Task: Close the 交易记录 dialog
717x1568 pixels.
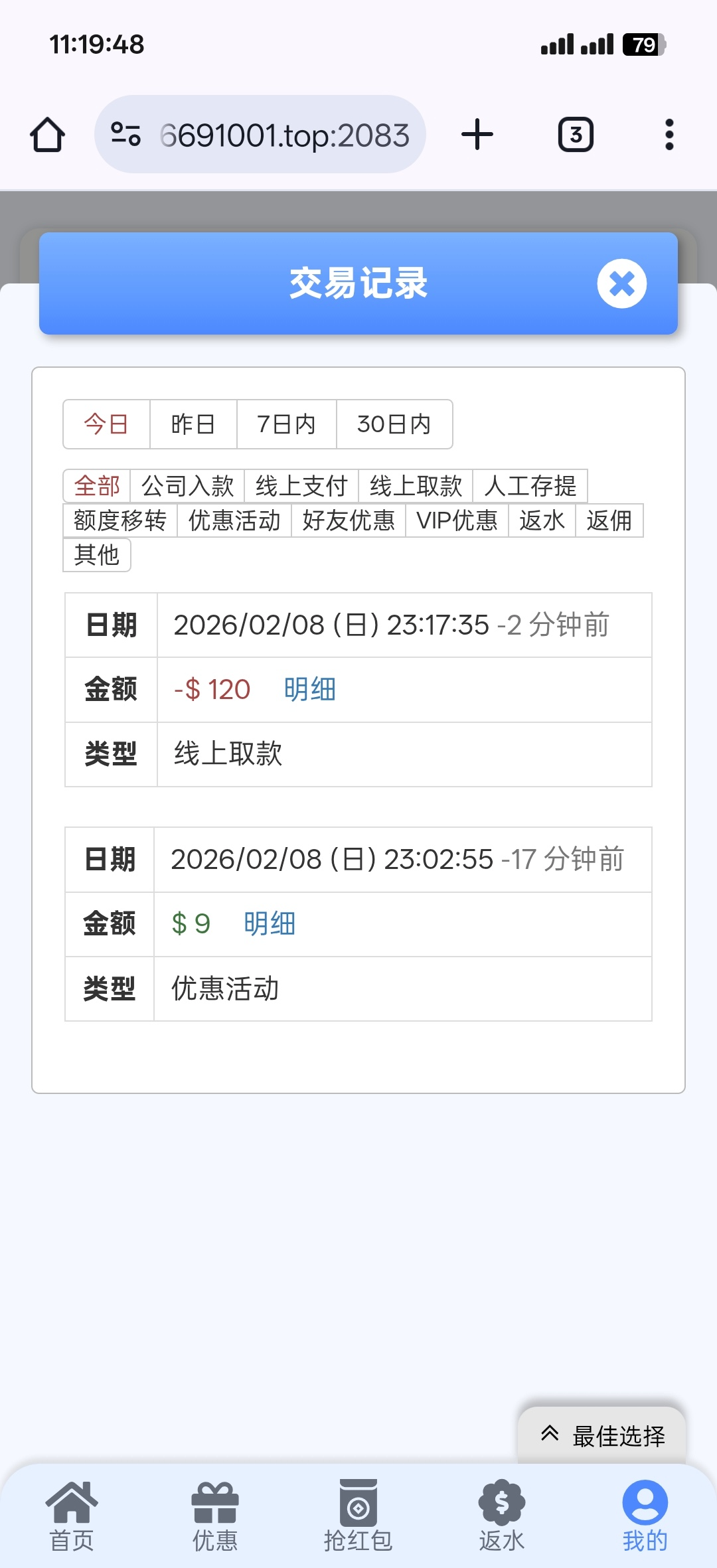Action: point(621,283)
